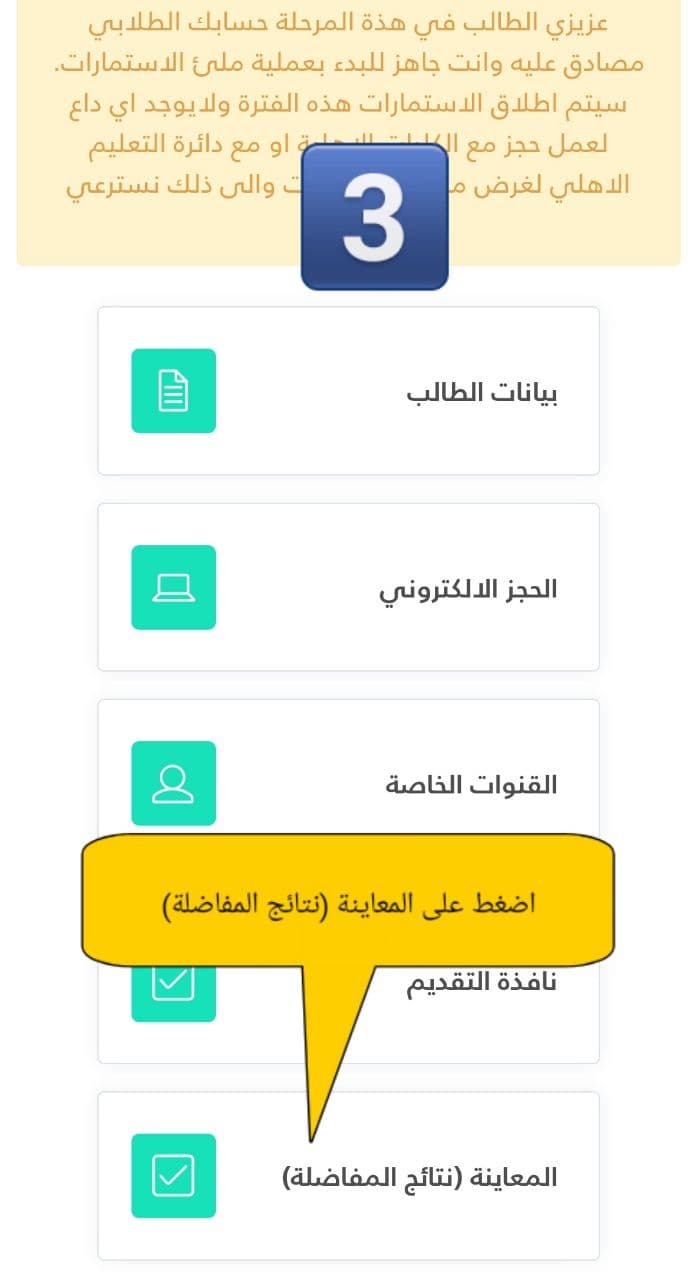The image size is (696, 1280).
Task: Open the الحجز الالكتروني card
Action: pyautogui.click(x=348, y=587)
